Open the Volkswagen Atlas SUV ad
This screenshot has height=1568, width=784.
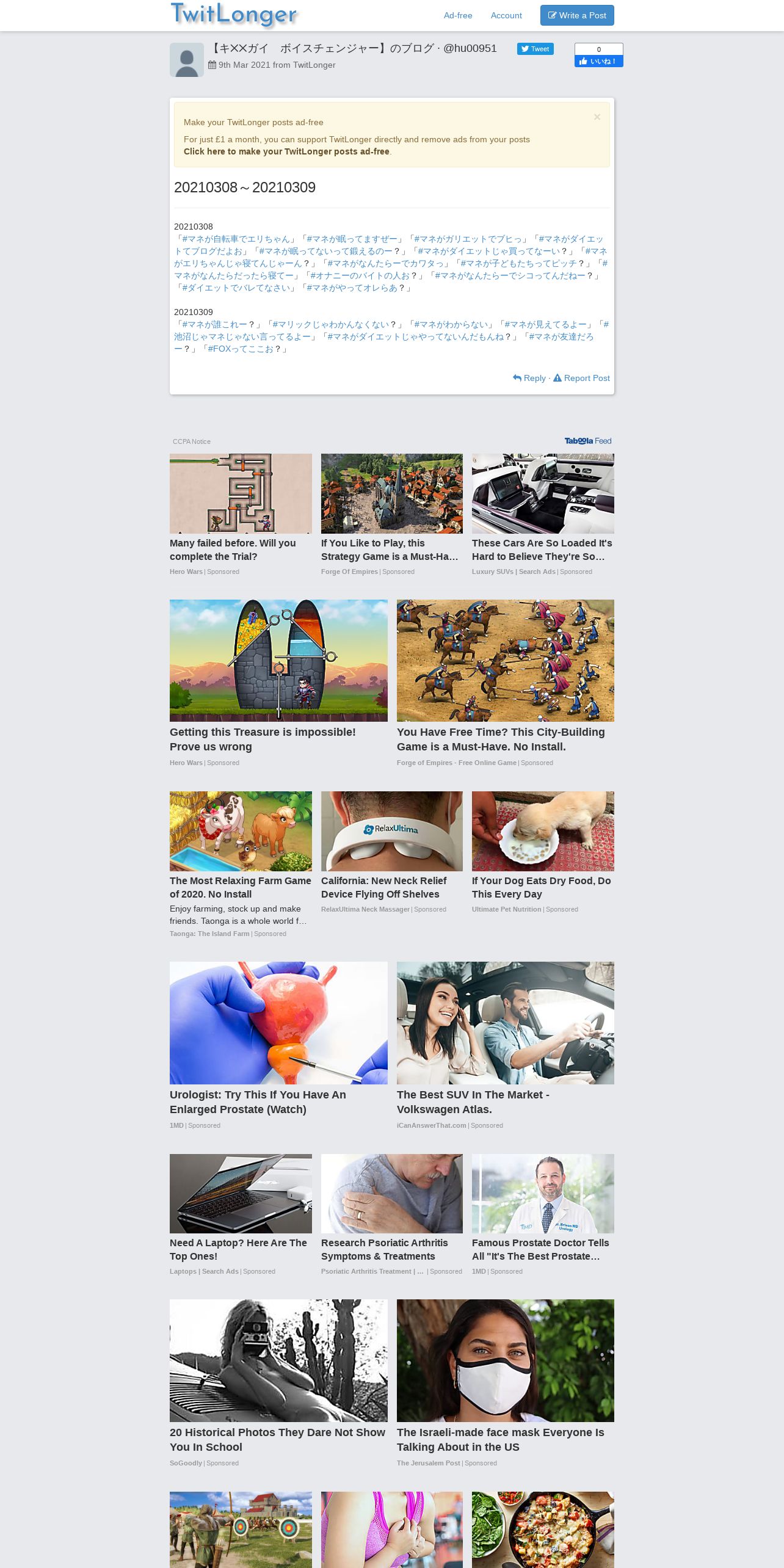click(x=506, y=1045)
